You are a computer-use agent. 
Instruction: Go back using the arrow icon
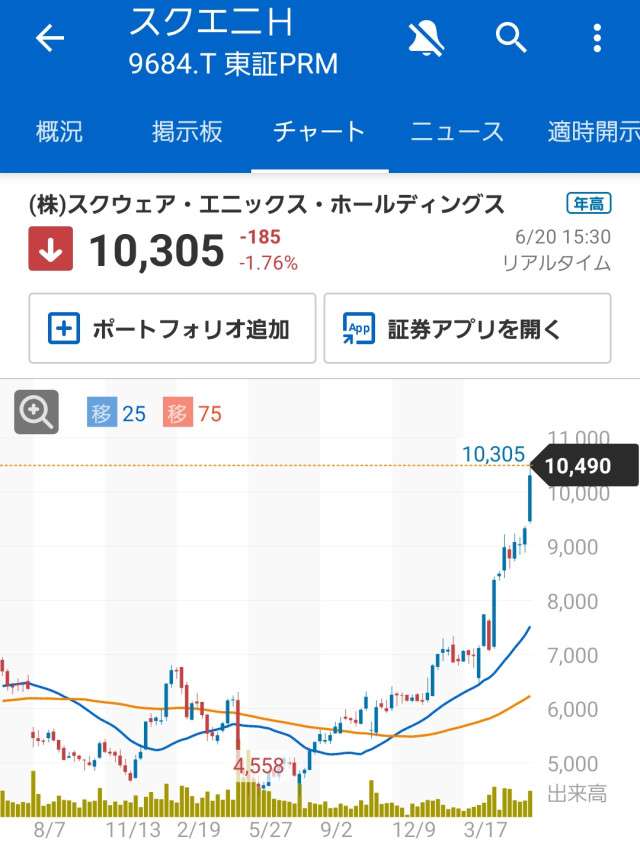point(49,39)
